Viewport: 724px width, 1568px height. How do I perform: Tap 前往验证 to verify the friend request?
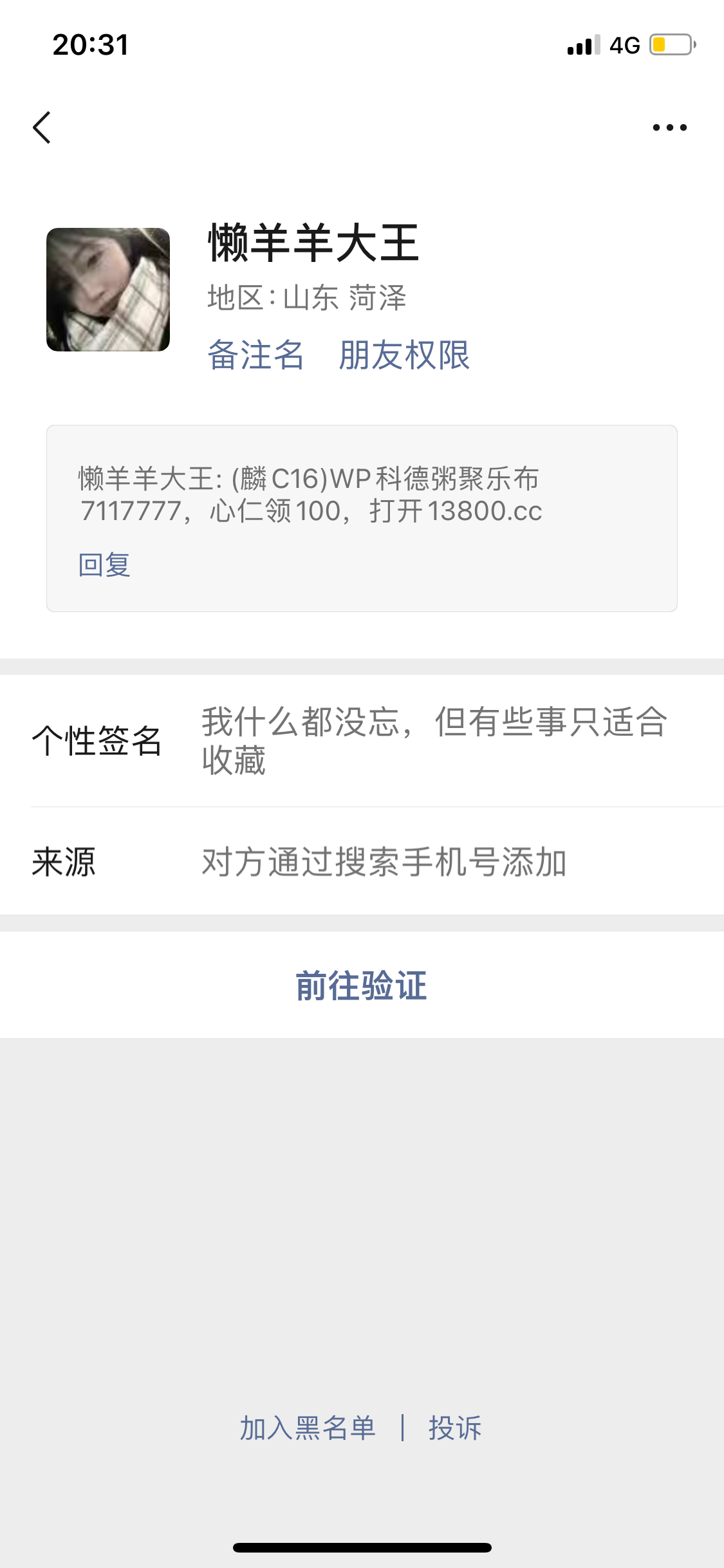[x=362, y=985]
